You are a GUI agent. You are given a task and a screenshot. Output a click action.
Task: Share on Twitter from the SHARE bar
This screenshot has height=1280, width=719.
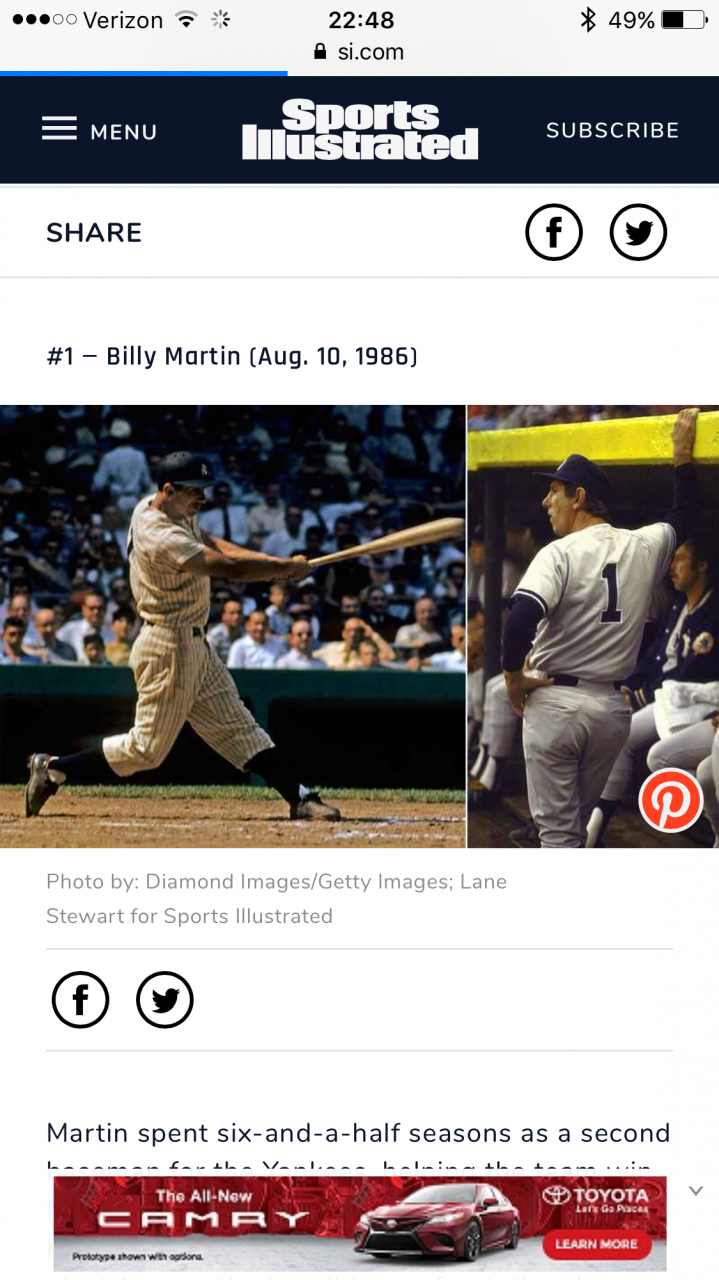[x=638, y=232]
